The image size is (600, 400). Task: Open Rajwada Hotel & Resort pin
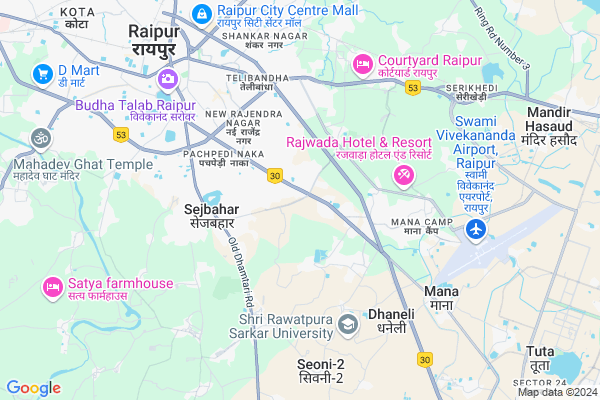405,176
